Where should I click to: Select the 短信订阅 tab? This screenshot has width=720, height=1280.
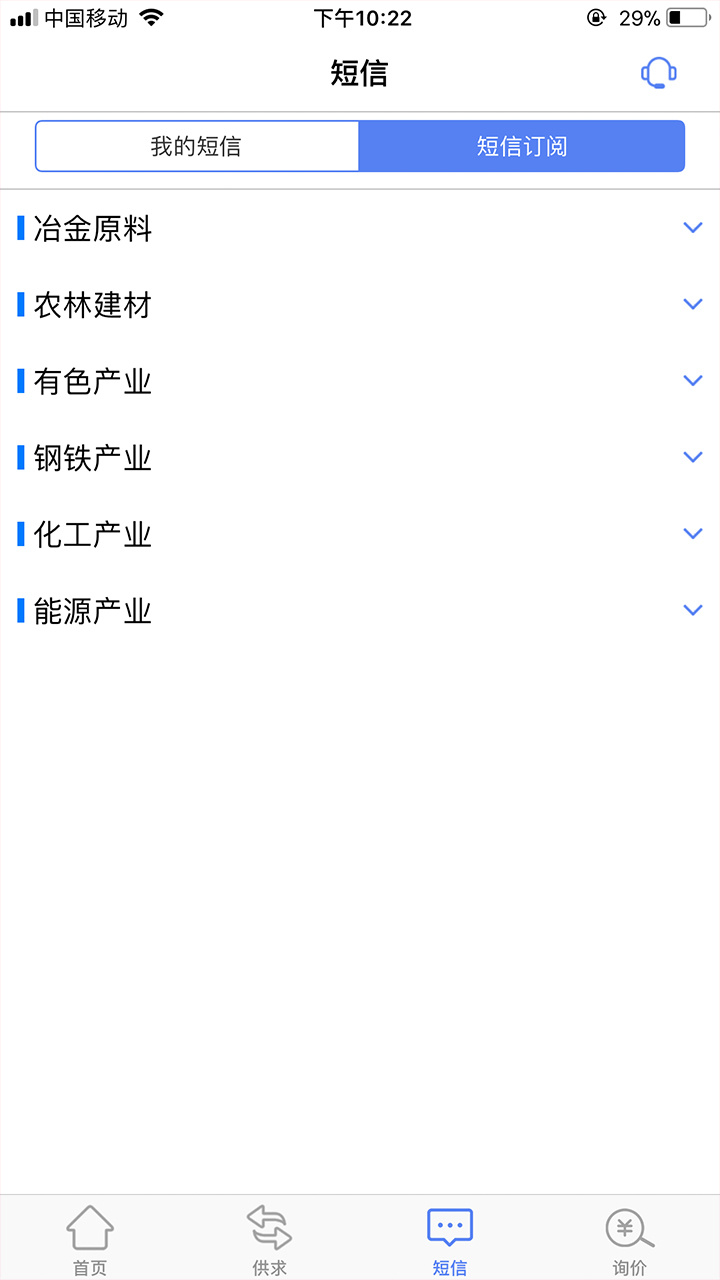pyautogui.click(x=522, y=145)
